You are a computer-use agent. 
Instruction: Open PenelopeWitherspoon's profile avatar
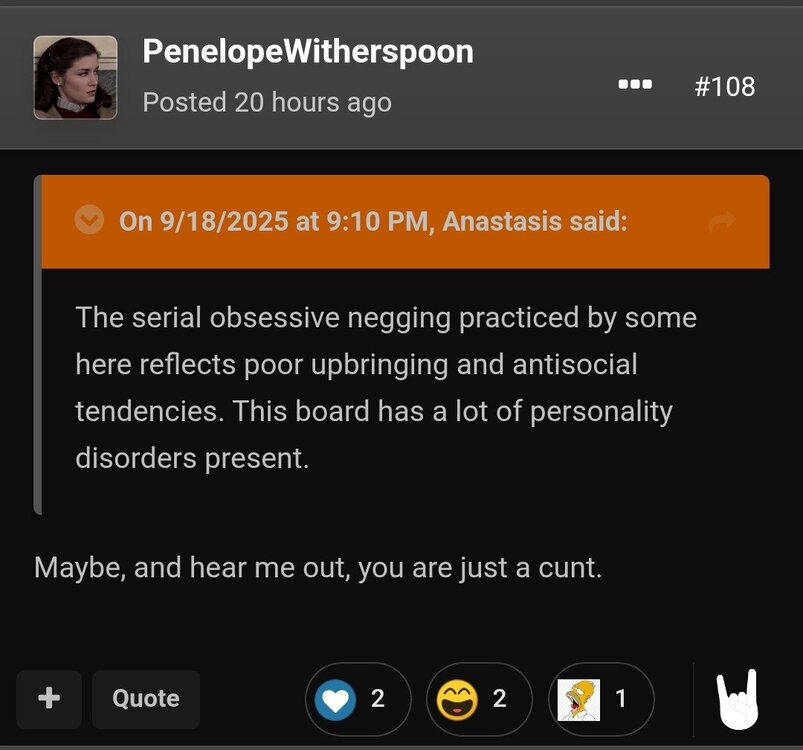tap(75, 78)
